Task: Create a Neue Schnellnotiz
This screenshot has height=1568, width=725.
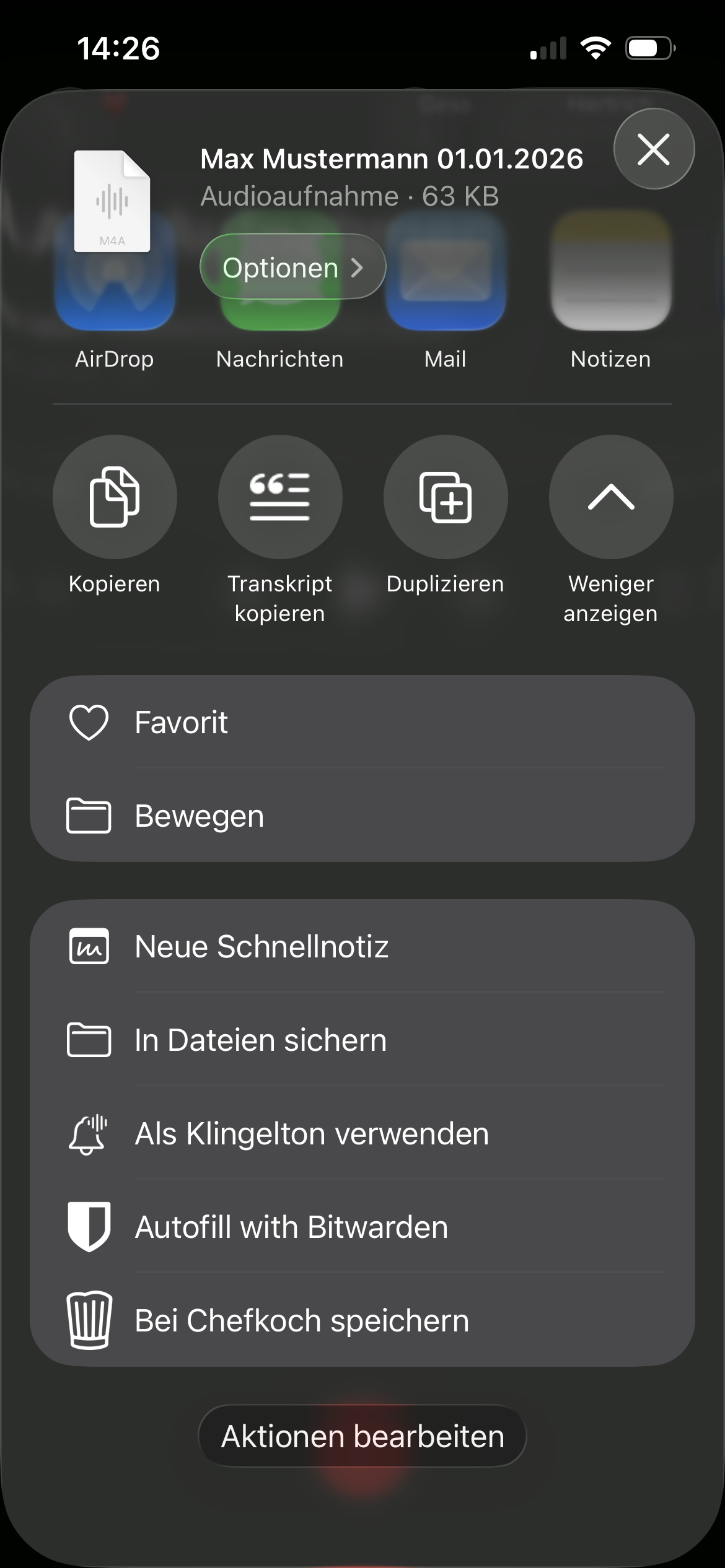Action: point(362,946)
